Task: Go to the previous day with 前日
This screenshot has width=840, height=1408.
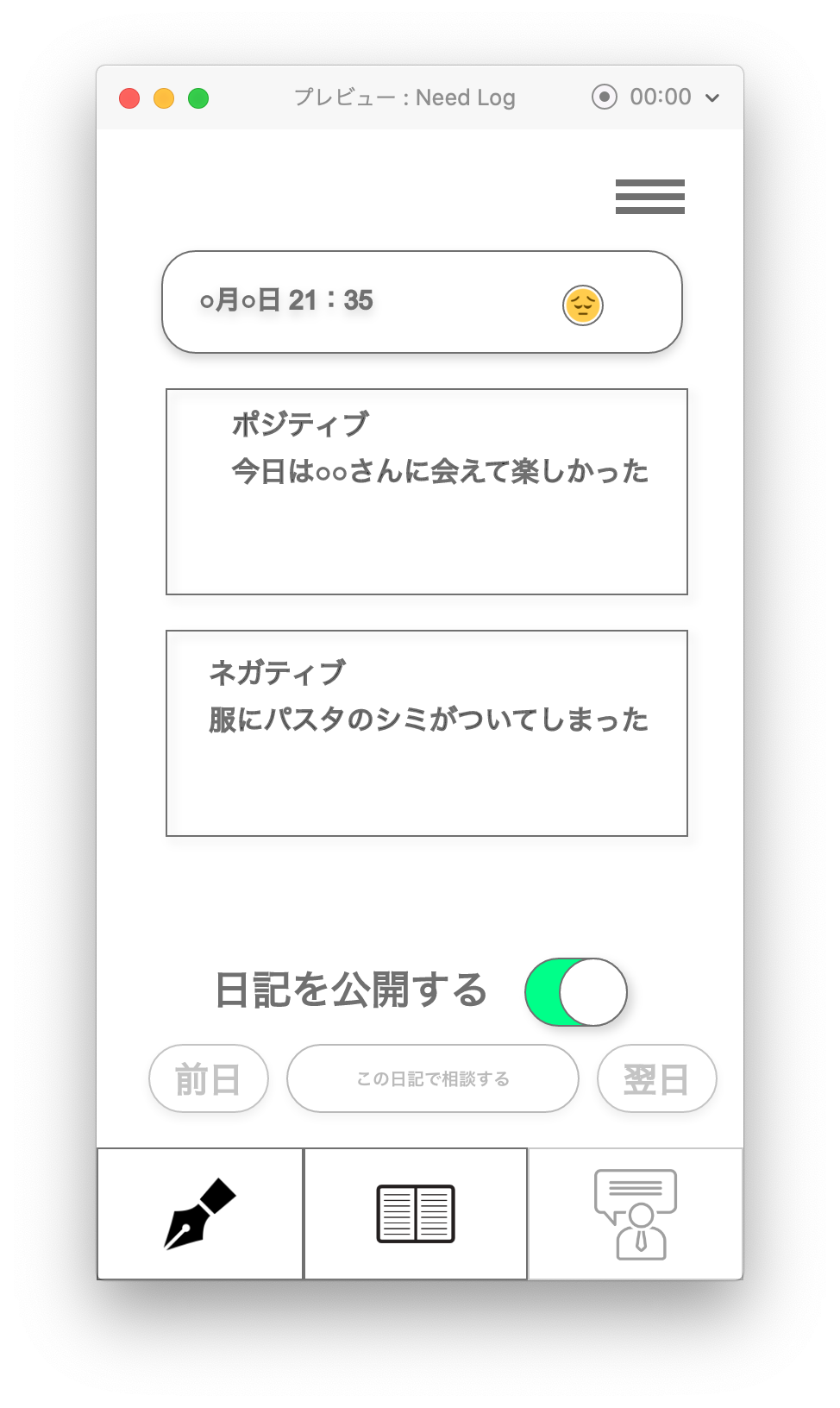Action: coord(209,1079)
